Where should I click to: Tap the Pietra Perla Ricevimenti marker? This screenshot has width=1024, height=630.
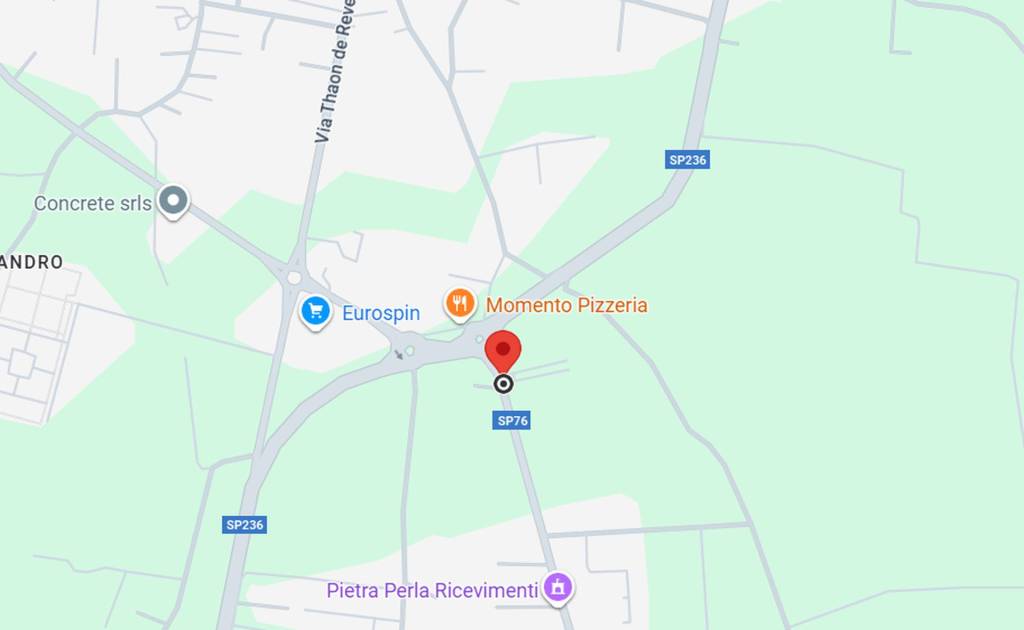(x=558, y=589)
